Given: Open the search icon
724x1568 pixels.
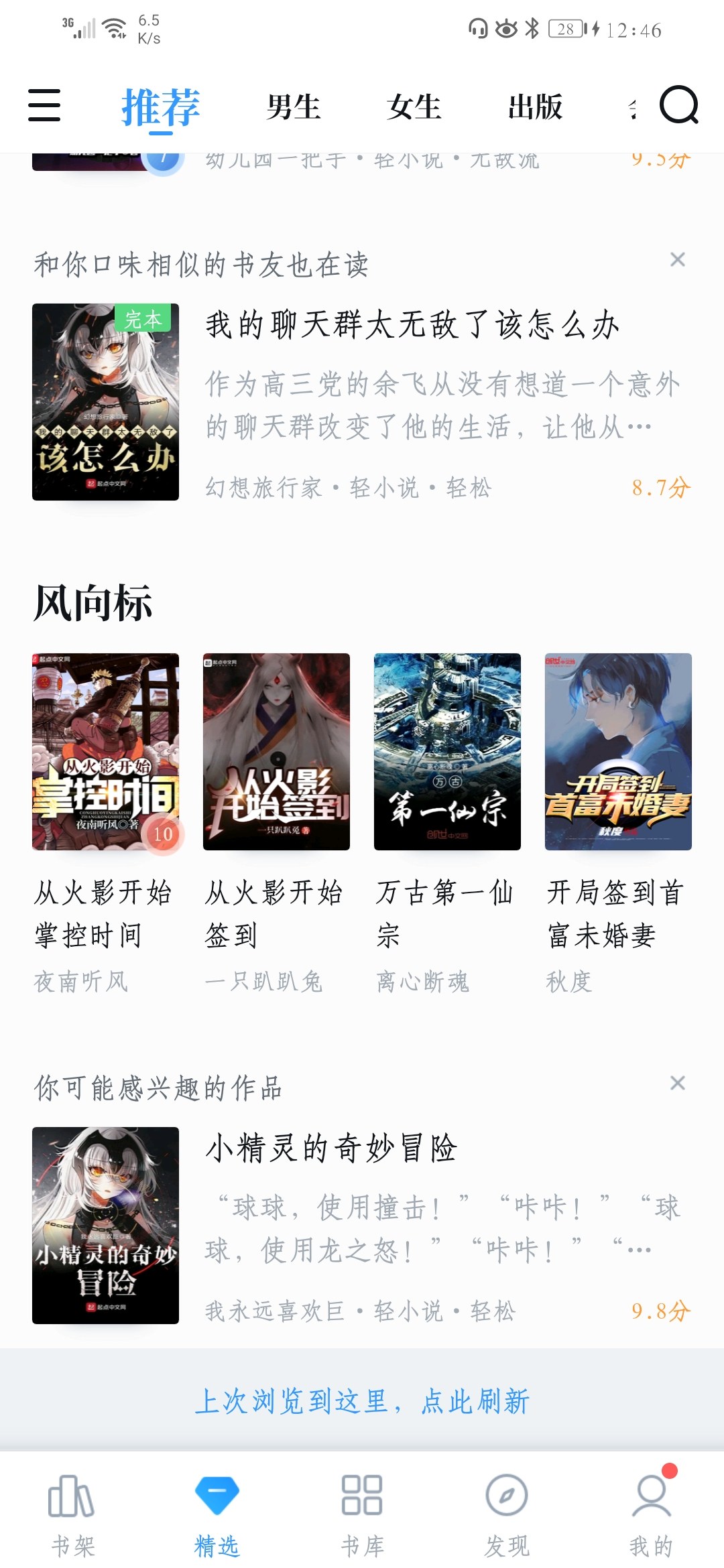Looking at the screenshot, I should click(x=678, y=106).
